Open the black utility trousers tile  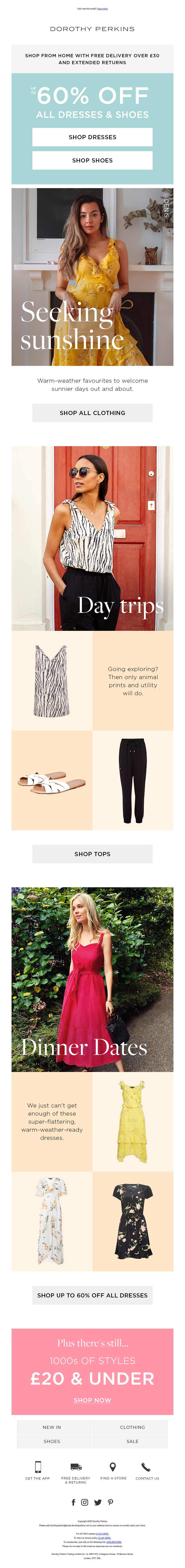click(133, 781)
